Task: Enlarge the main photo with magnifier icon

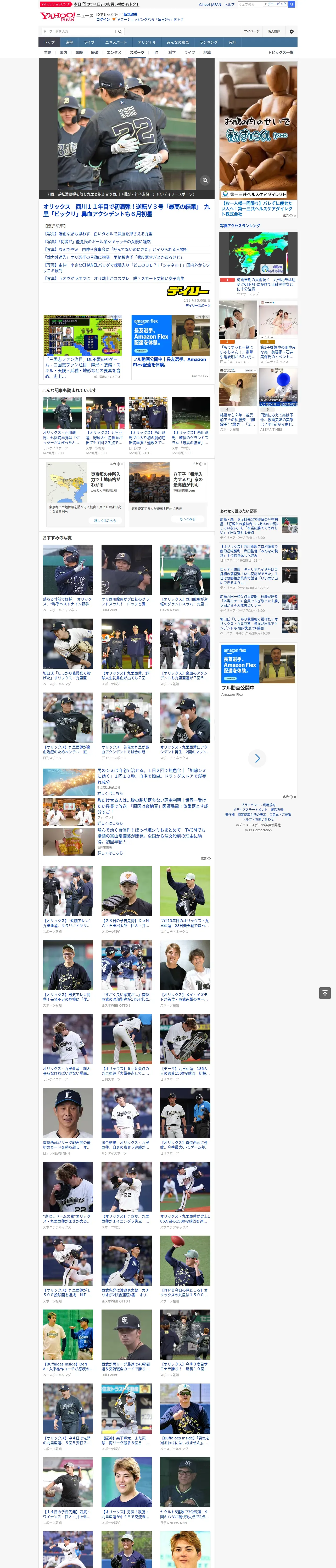Action: tap(205, 180)
